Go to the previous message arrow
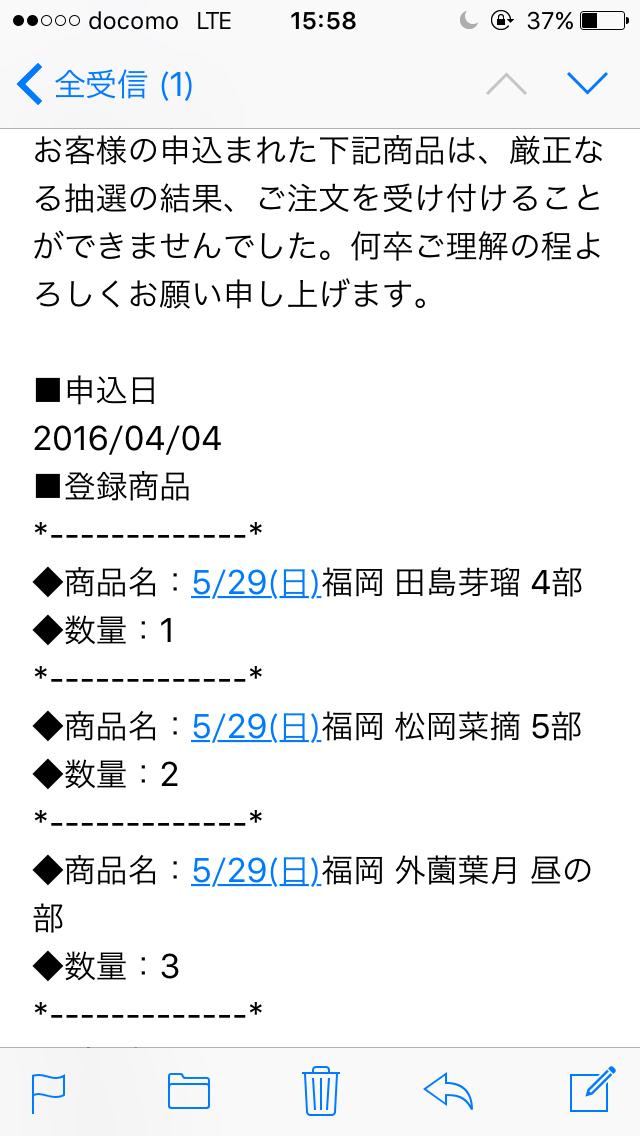This screenshot has height=1136, width=640. coord(506,84)
